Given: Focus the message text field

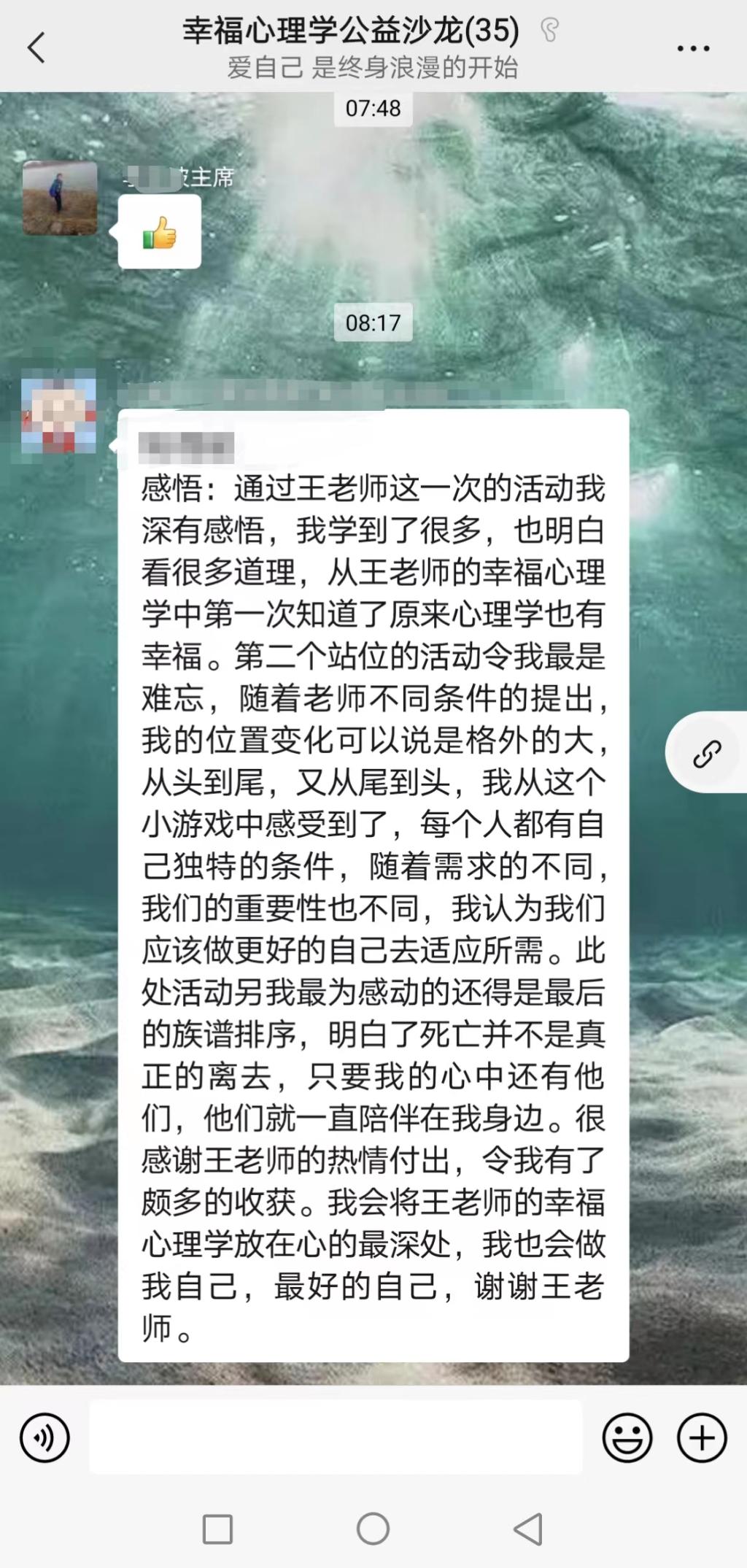Looking at the screenshot, I should 336,1437.
